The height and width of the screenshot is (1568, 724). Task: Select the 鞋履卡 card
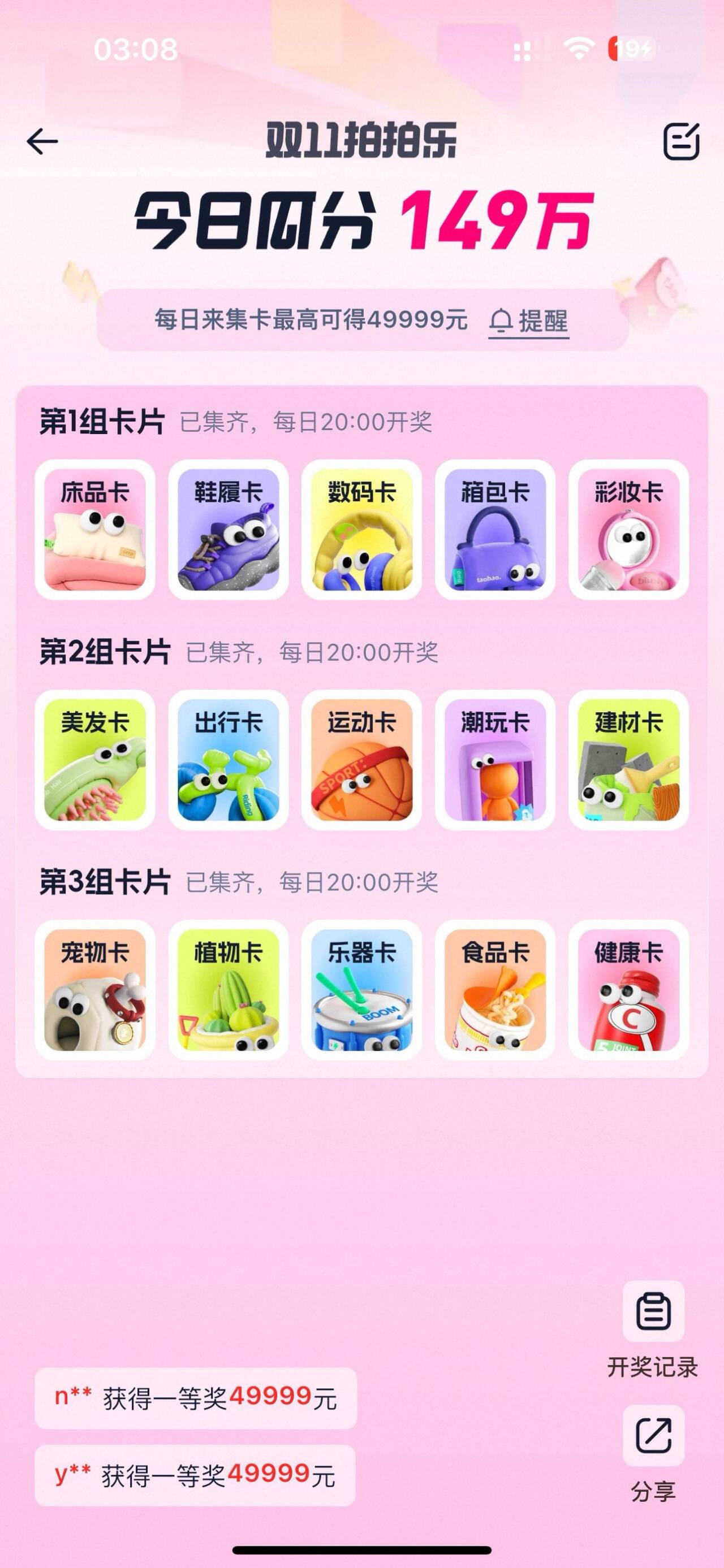coord(229,530)
